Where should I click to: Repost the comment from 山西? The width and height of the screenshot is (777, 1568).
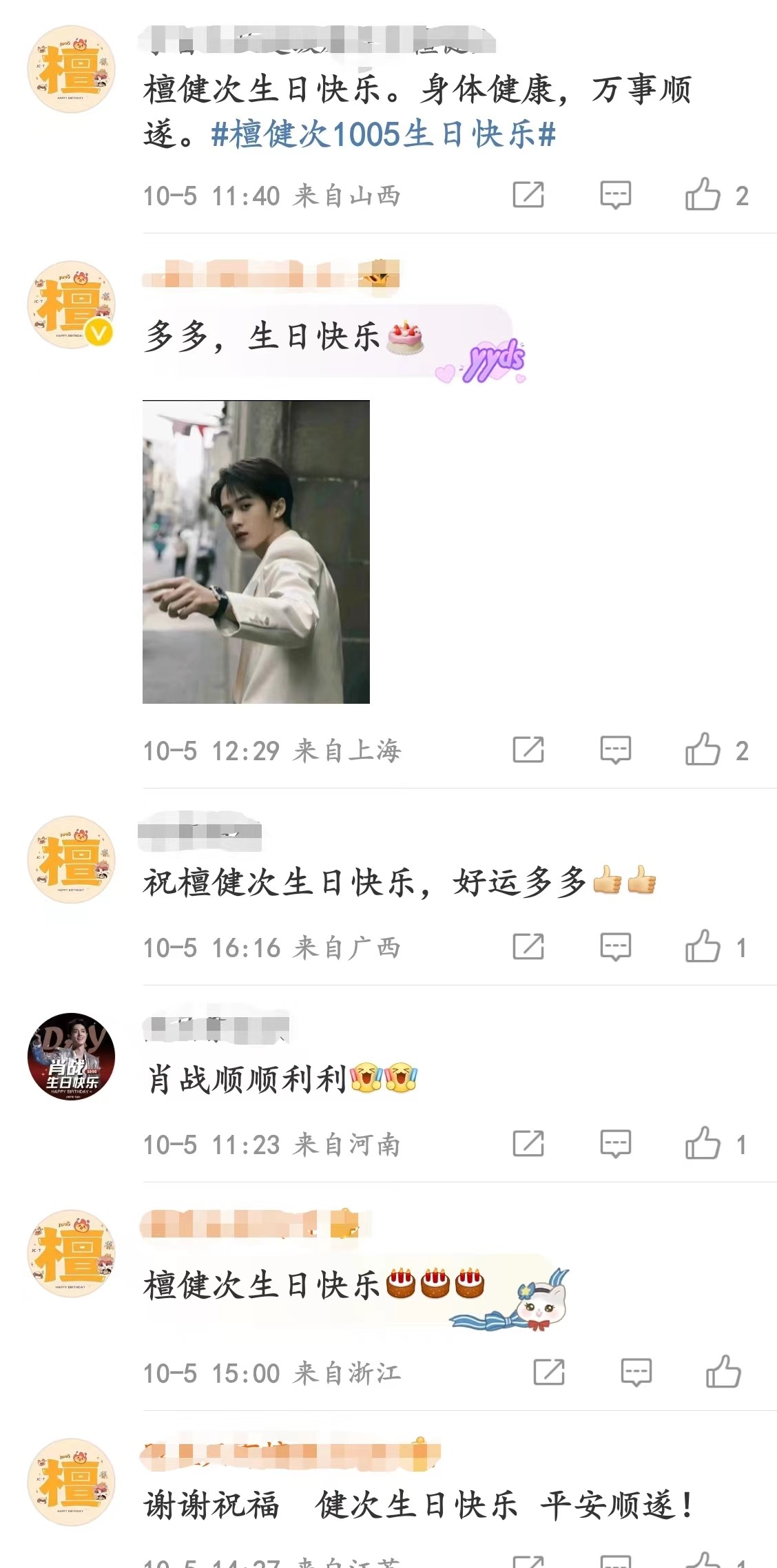coord(528,195)
